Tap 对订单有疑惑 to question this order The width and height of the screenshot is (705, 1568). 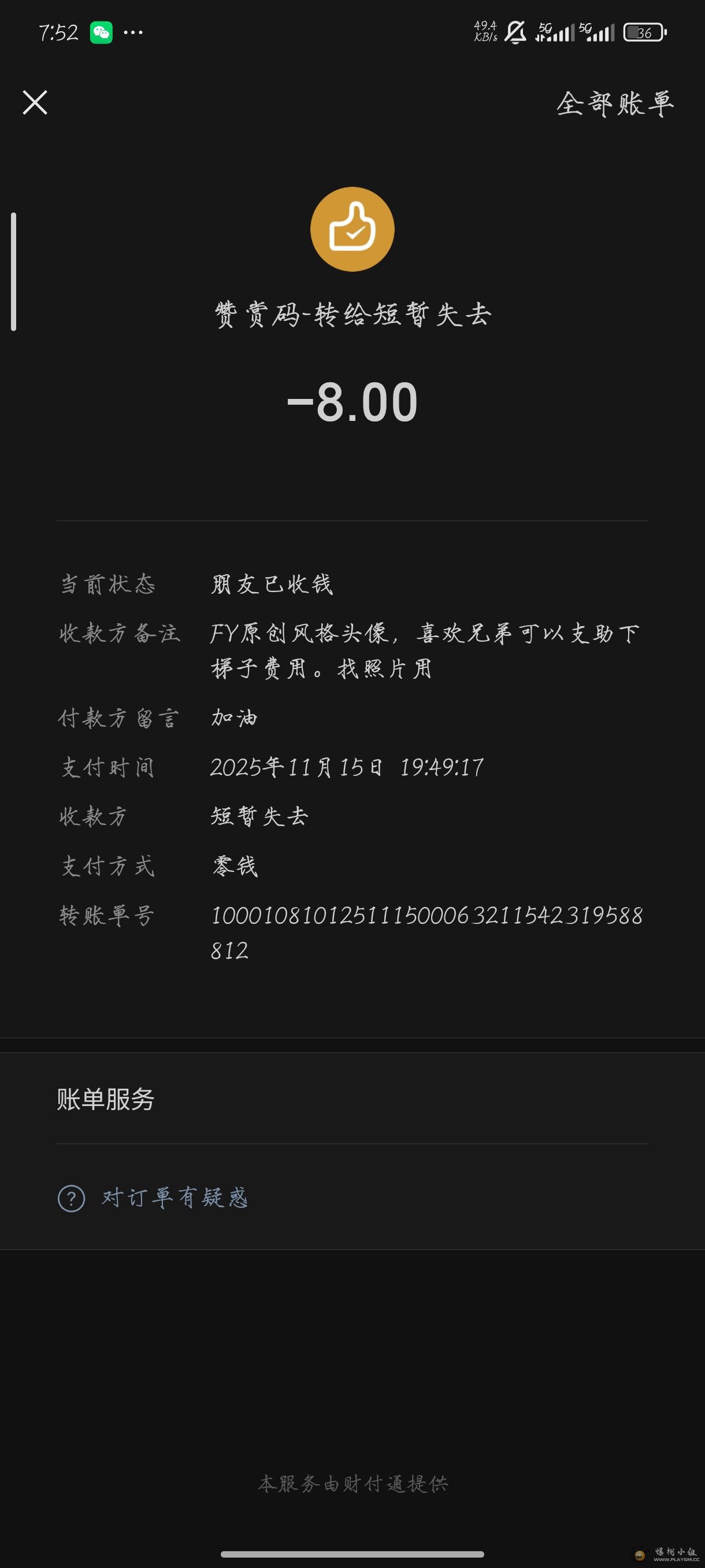pyautogui.click(x=176, y=1195)
